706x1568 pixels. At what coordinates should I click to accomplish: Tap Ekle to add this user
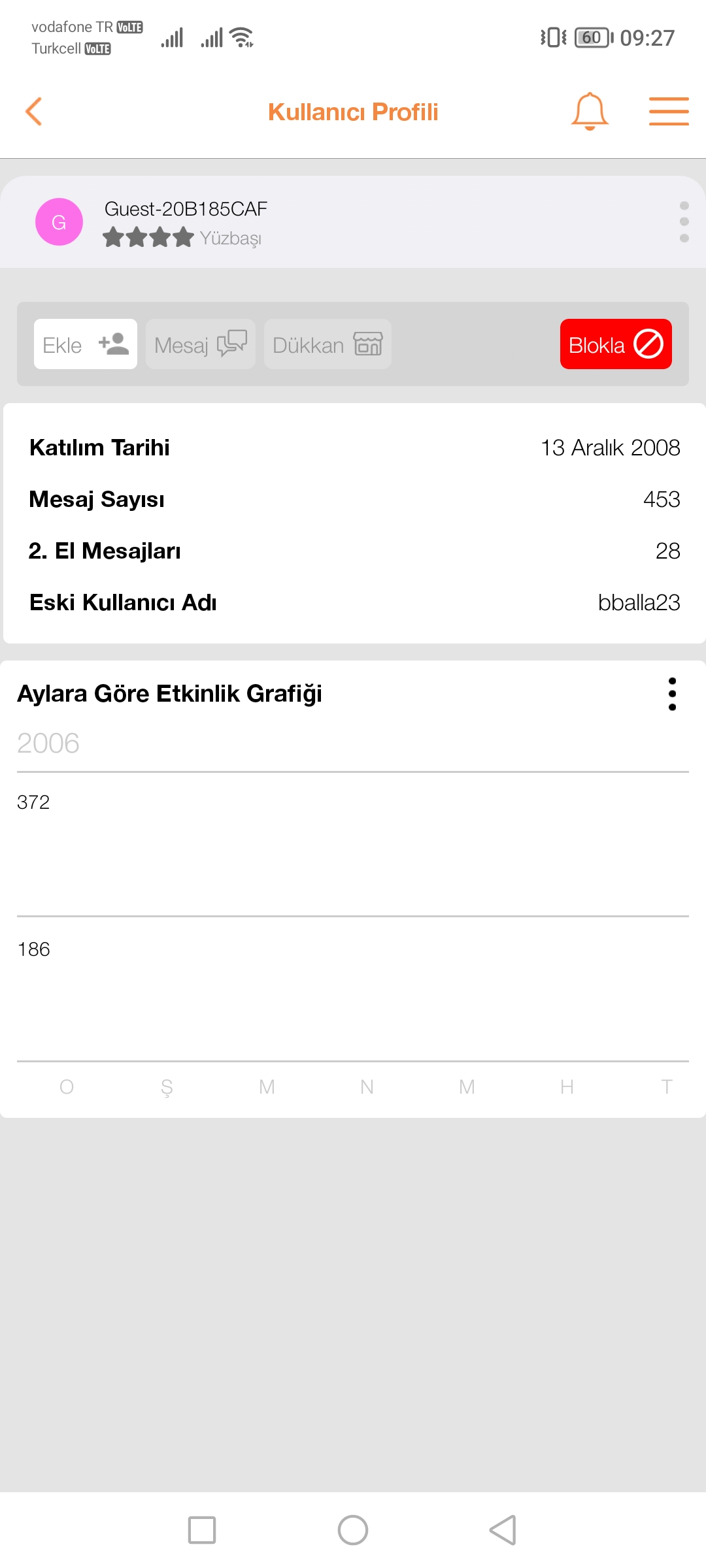(x=86, y=344)
